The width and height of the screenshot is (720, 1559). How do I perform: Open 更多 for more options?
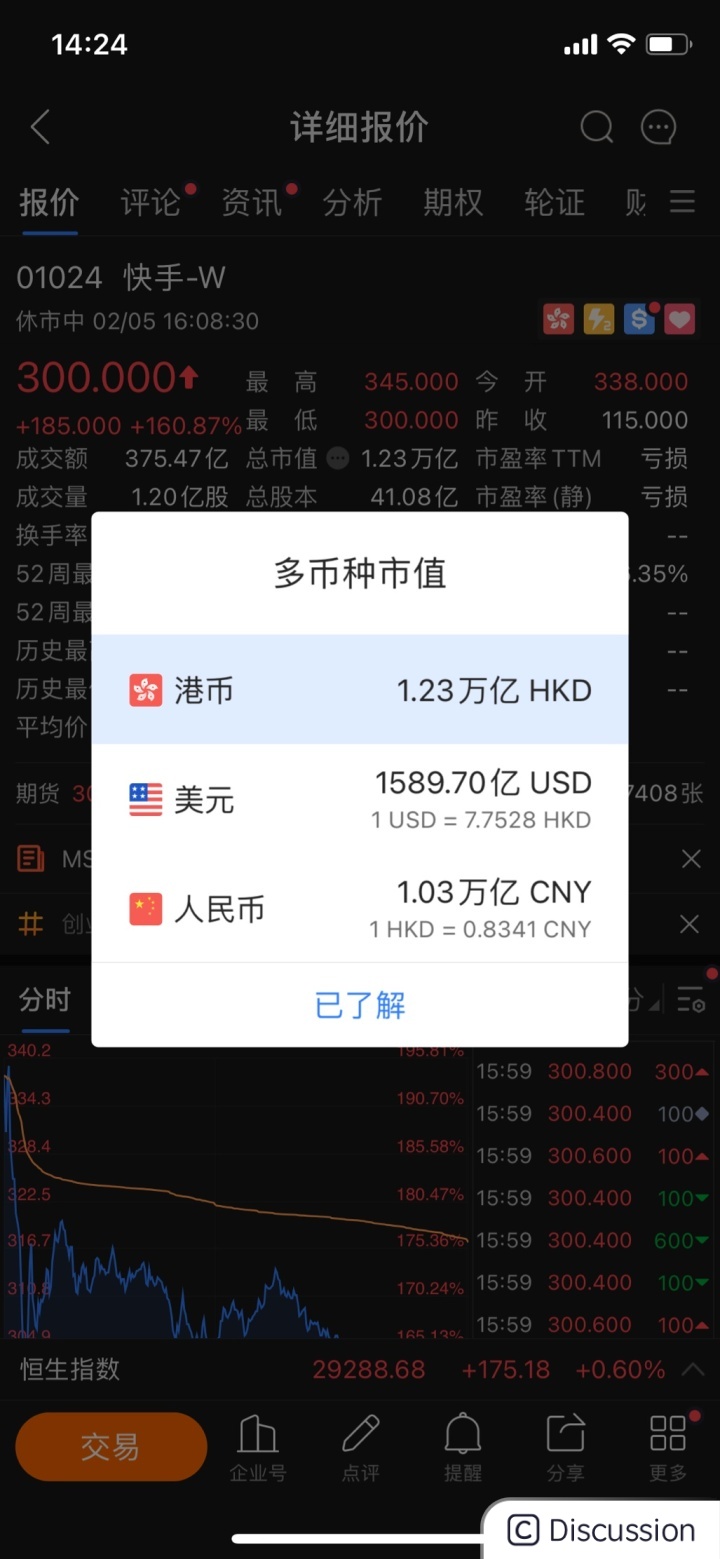[667, 1448]
